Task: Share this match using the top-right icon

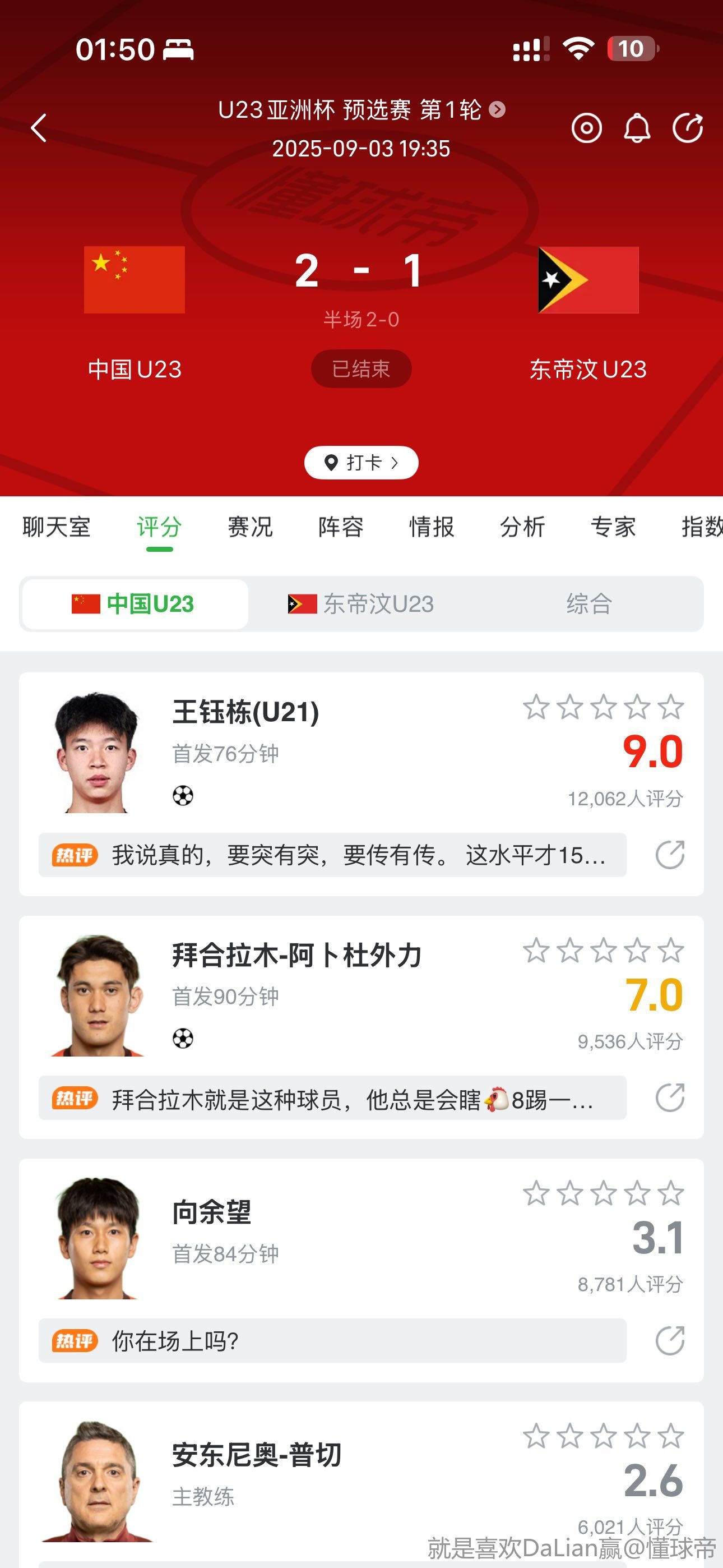Action: pyautogui.click(x=688, y=128)
